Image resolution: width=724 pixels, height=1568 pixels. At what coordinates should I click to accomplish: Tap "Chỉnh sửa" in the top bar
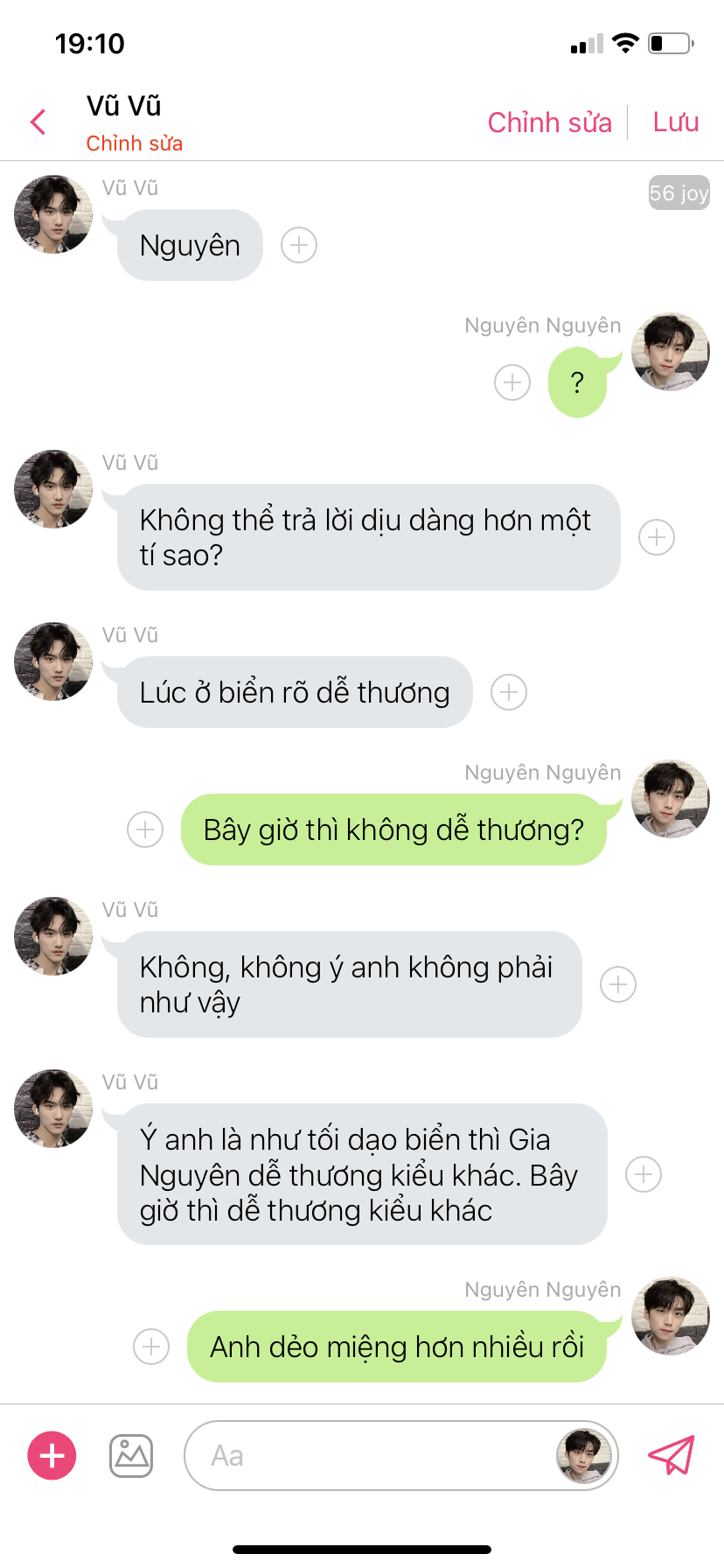(x=549, y=122)
